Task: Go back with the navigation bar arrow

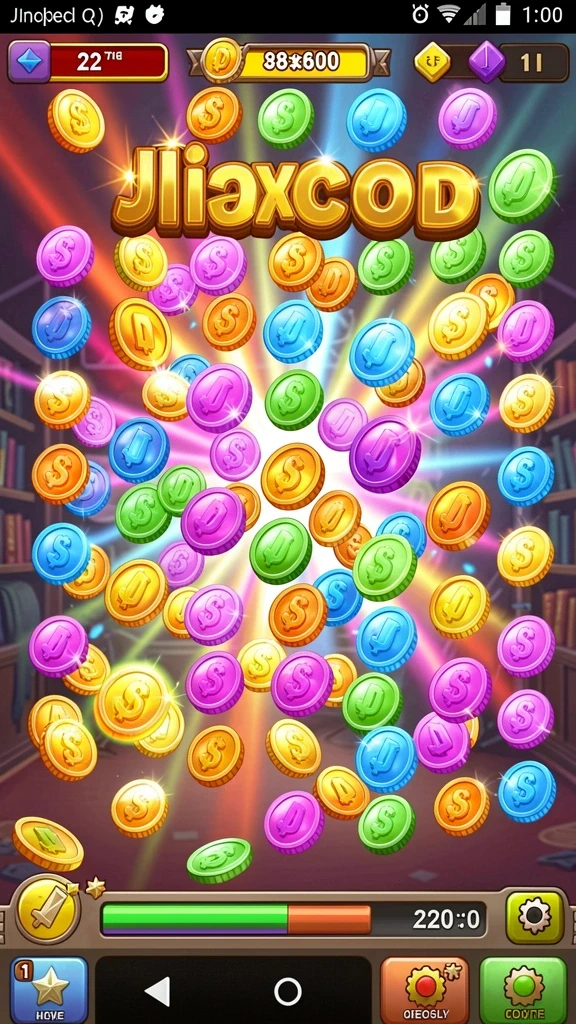Action: [157, 991]
